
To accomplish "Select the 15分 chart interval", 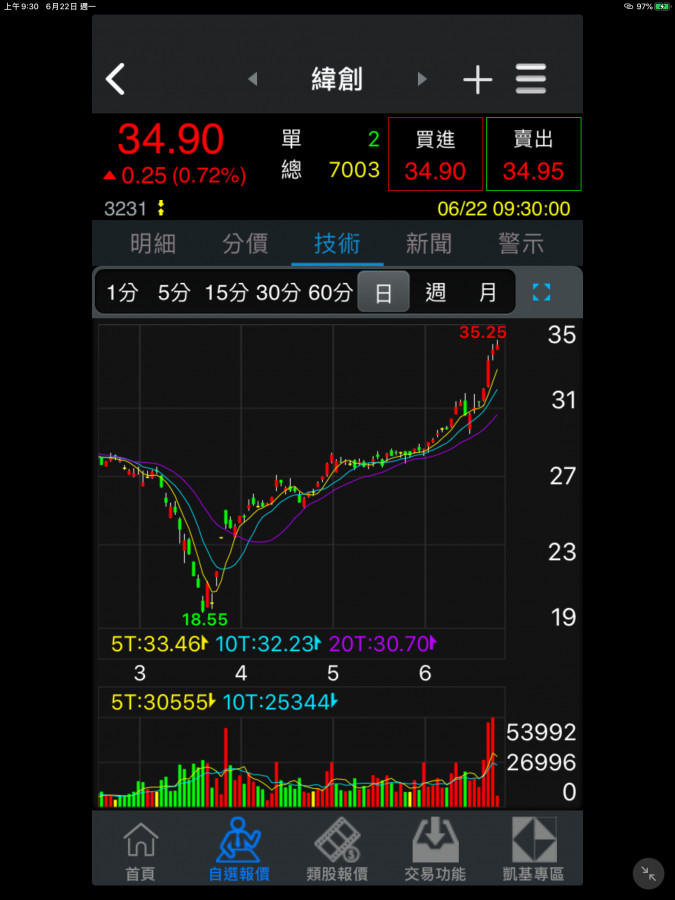I will pos(226,293).
